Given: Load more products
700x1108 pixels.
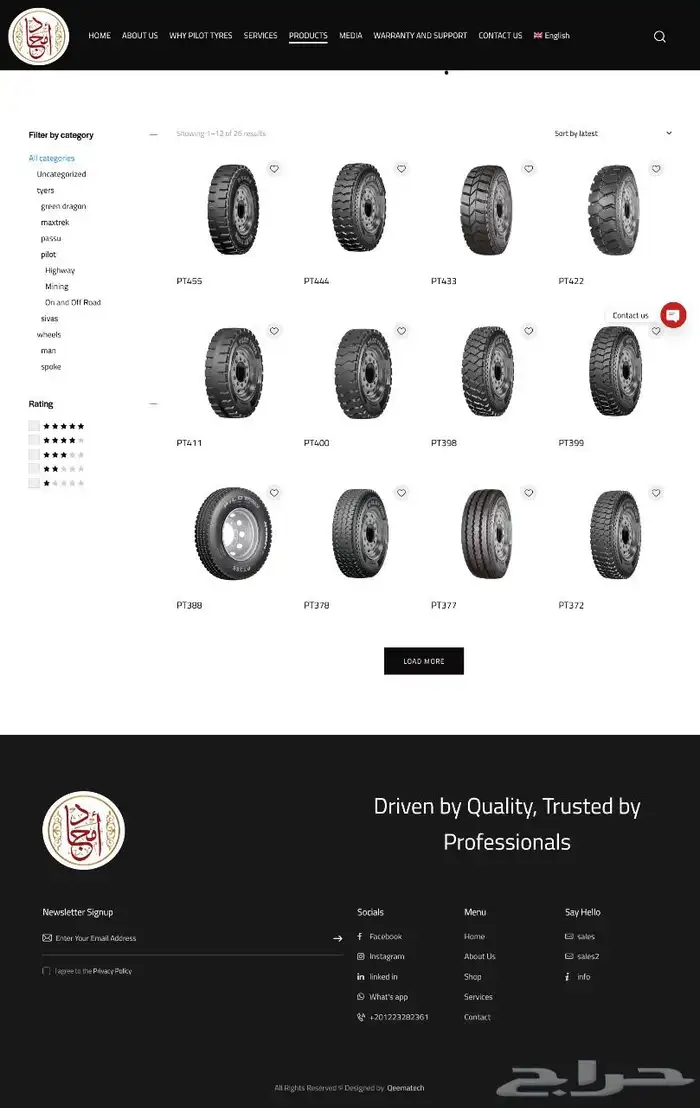Looking at the screenshot, I should [x=423, y=661].
